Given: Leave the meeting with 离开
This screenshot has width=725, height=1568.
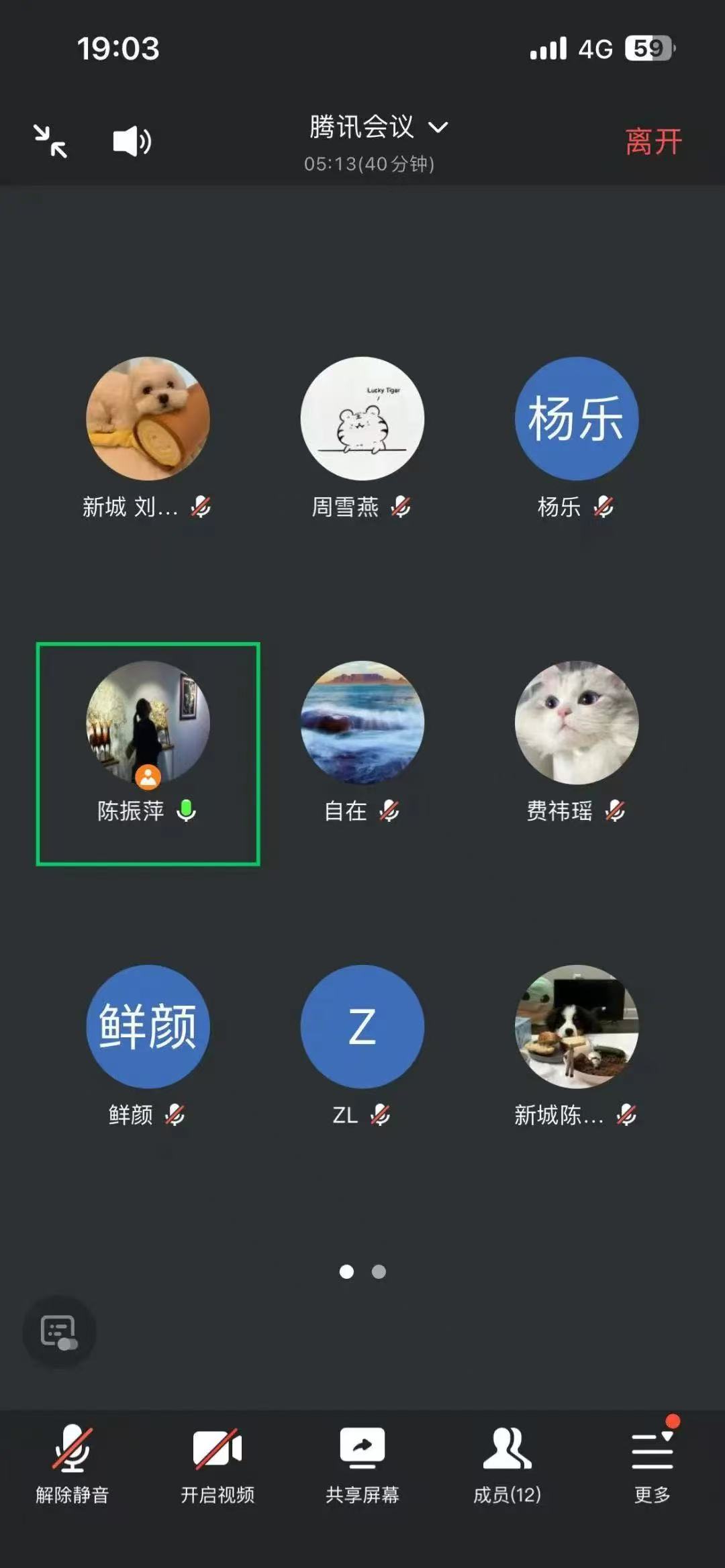Looking at the screenshot, I should 652,142.
